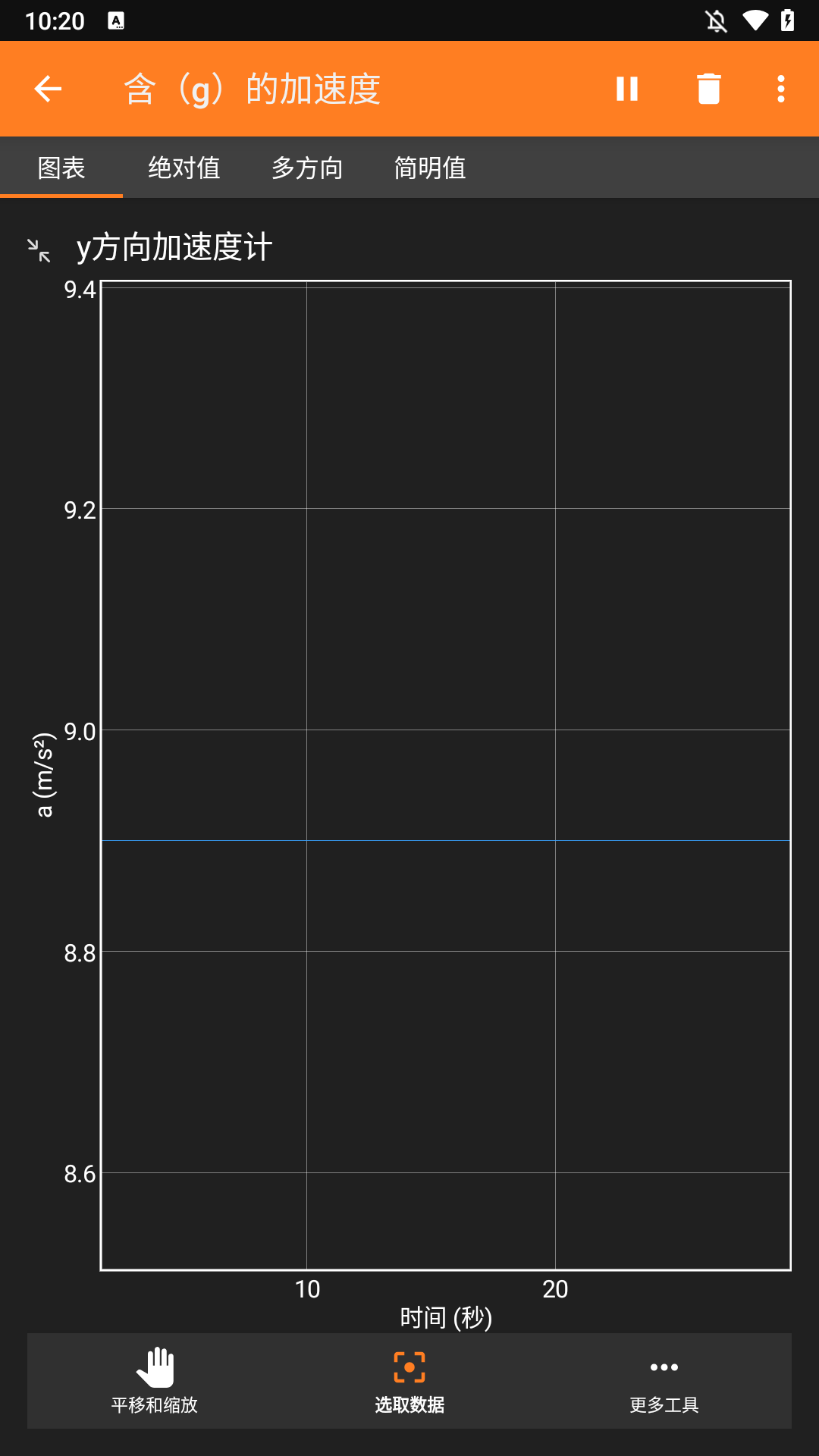Open 更多工具 options
The height and width of the screenshot is (1456, 819).
pos(664,1380)
